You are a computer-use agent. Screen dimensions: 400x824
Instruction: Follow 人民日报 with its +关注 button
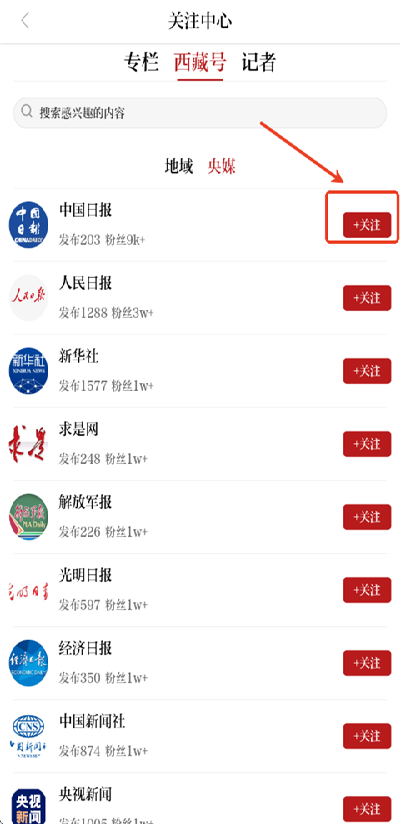367,298
